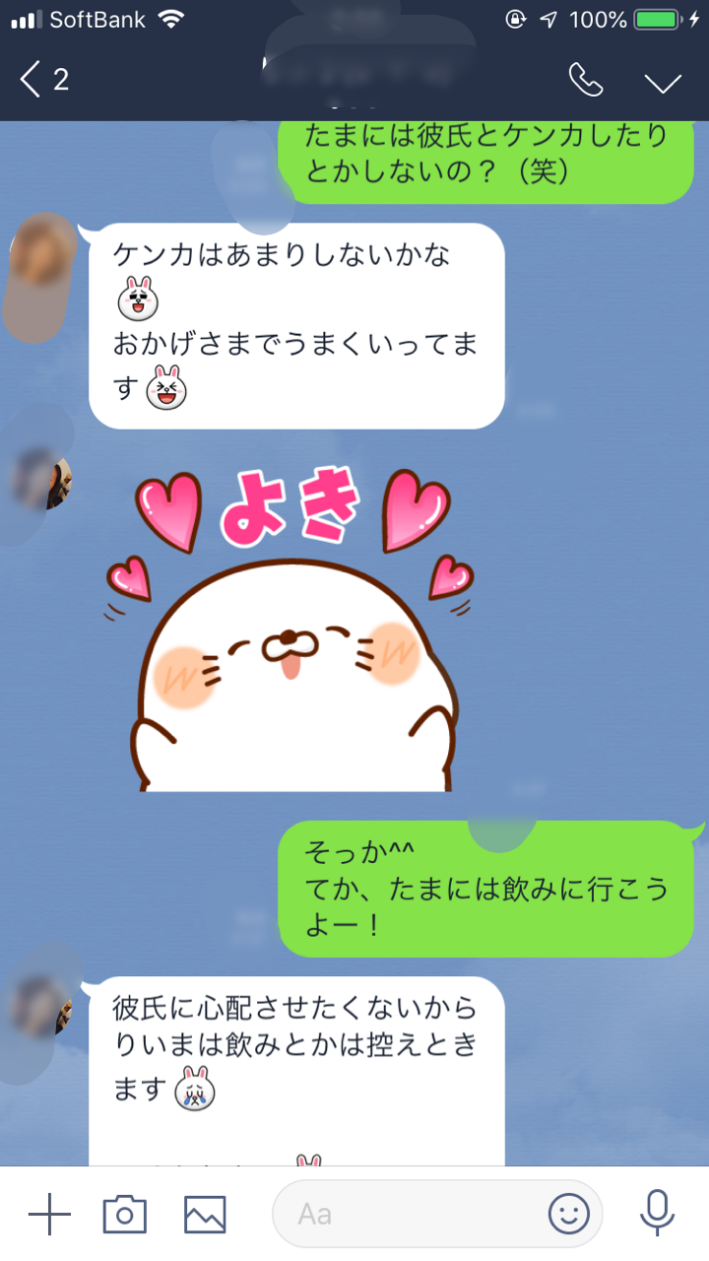
Task: Open the sticker and emoji picker
Action: tap(569, 1215)
